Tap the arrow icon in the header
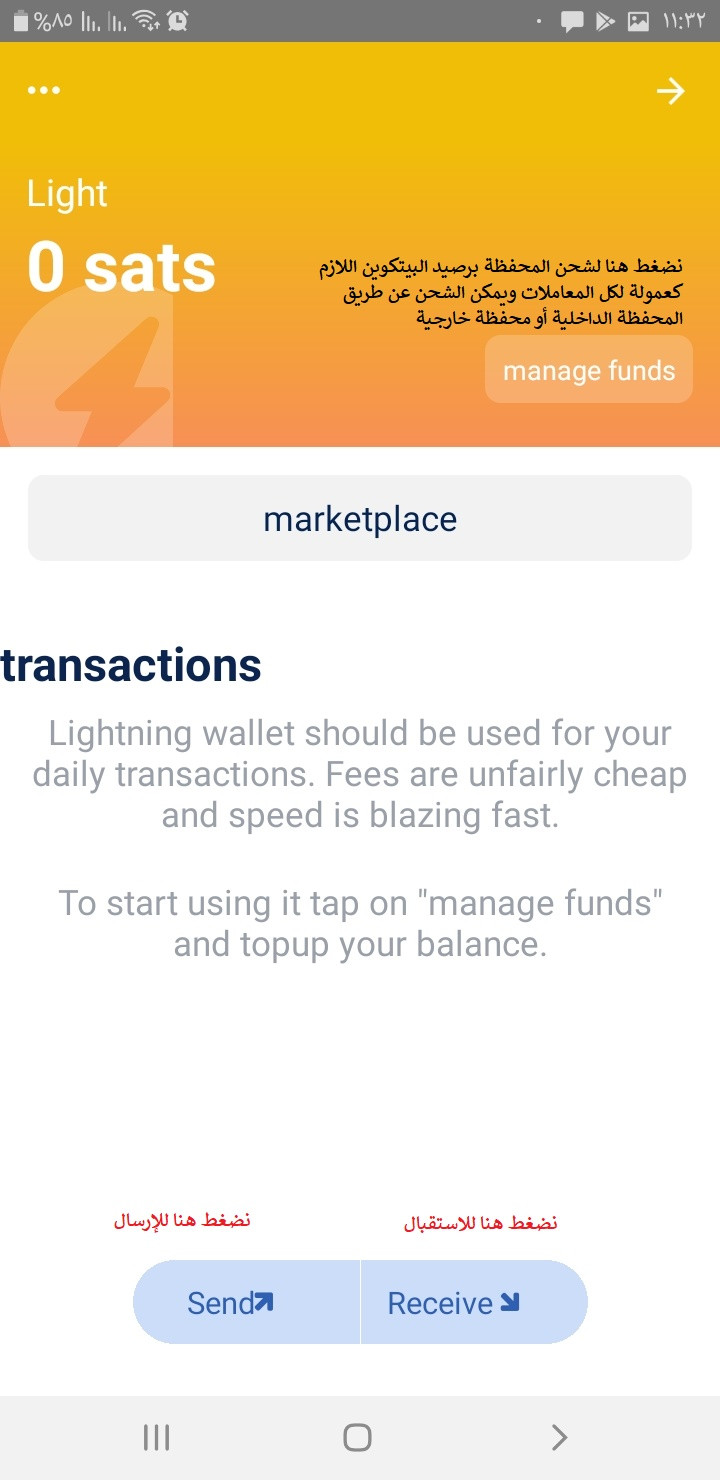This screenshot has width=720, height=1480. 670,92
